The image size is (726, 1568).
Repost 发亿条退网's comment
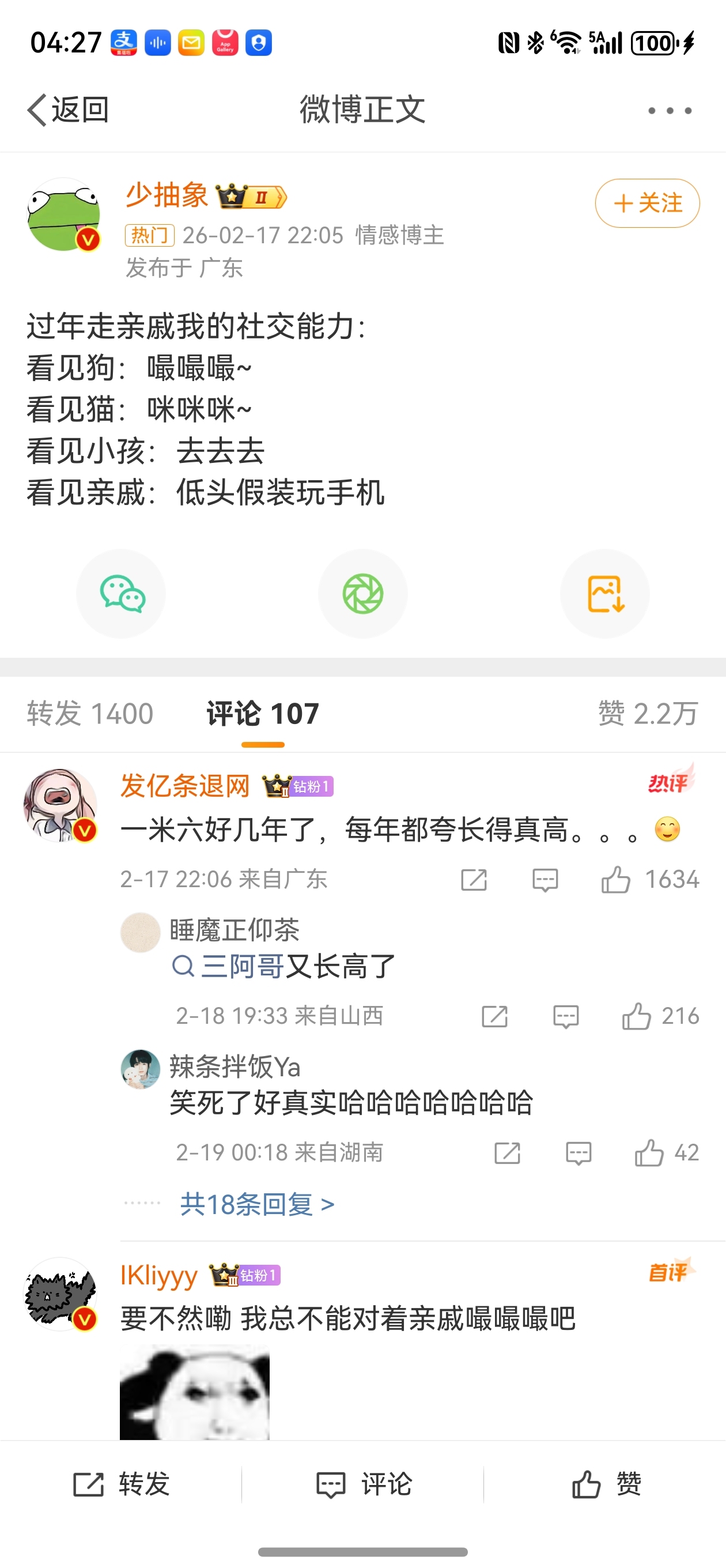pyautogui.click(x=474, y=880)
